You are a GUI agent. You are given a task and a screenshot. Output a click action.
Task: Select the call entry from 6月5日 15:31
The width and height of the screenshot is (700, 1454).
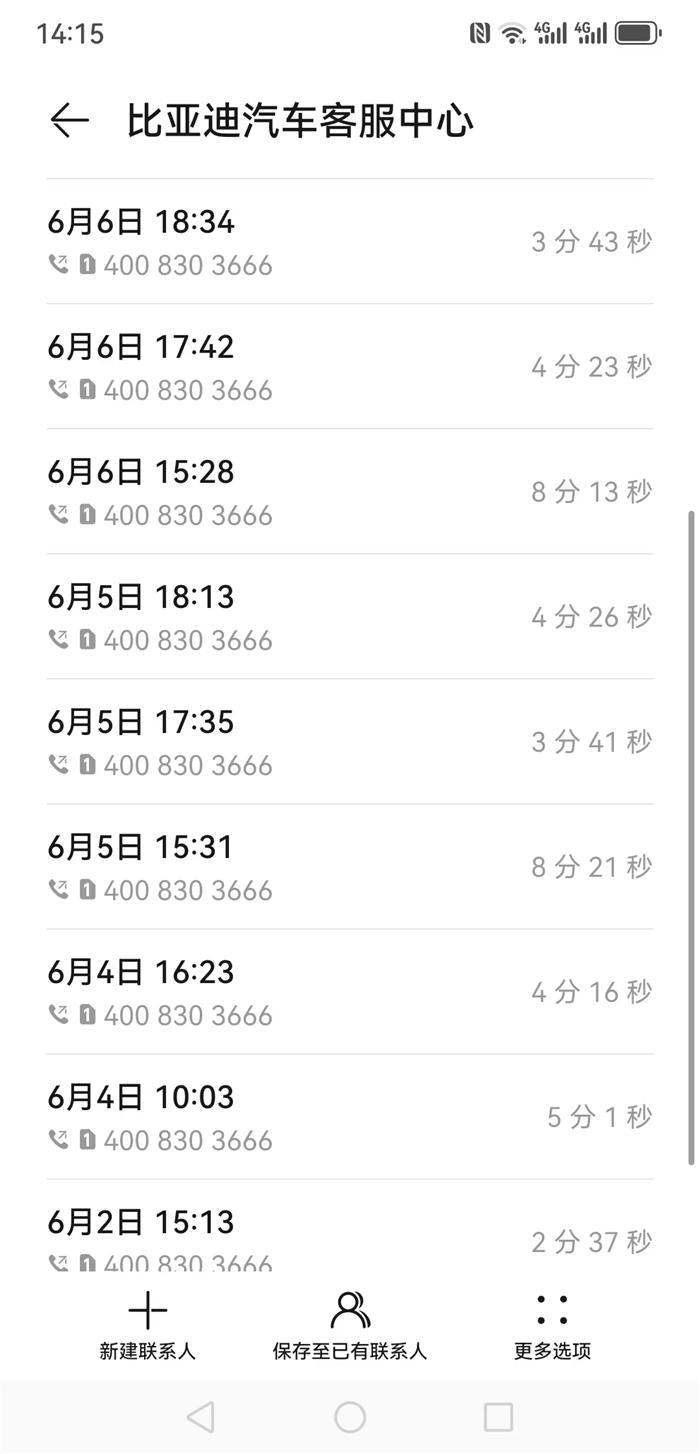click(350, 867)
